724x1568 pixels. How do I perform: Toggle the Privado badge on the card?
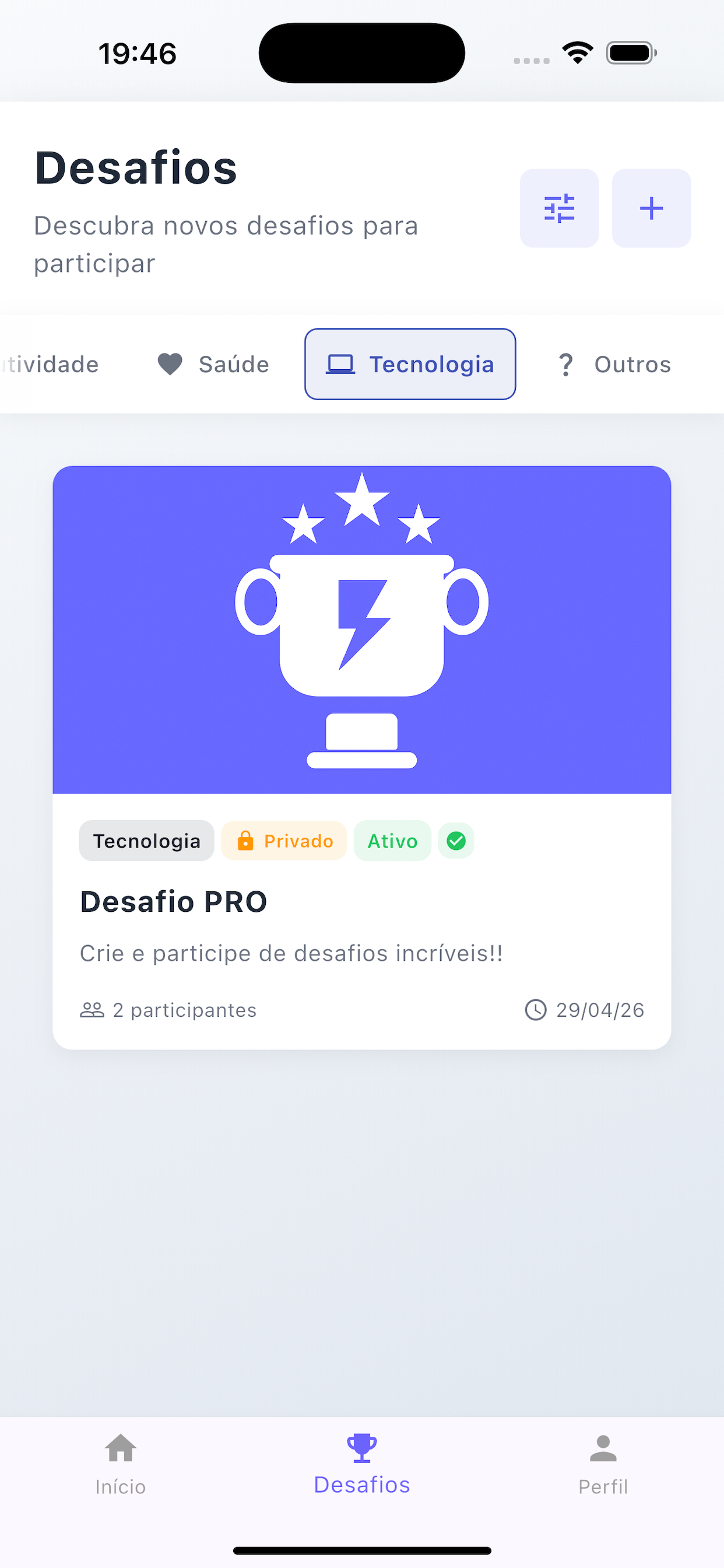[283, 841]
